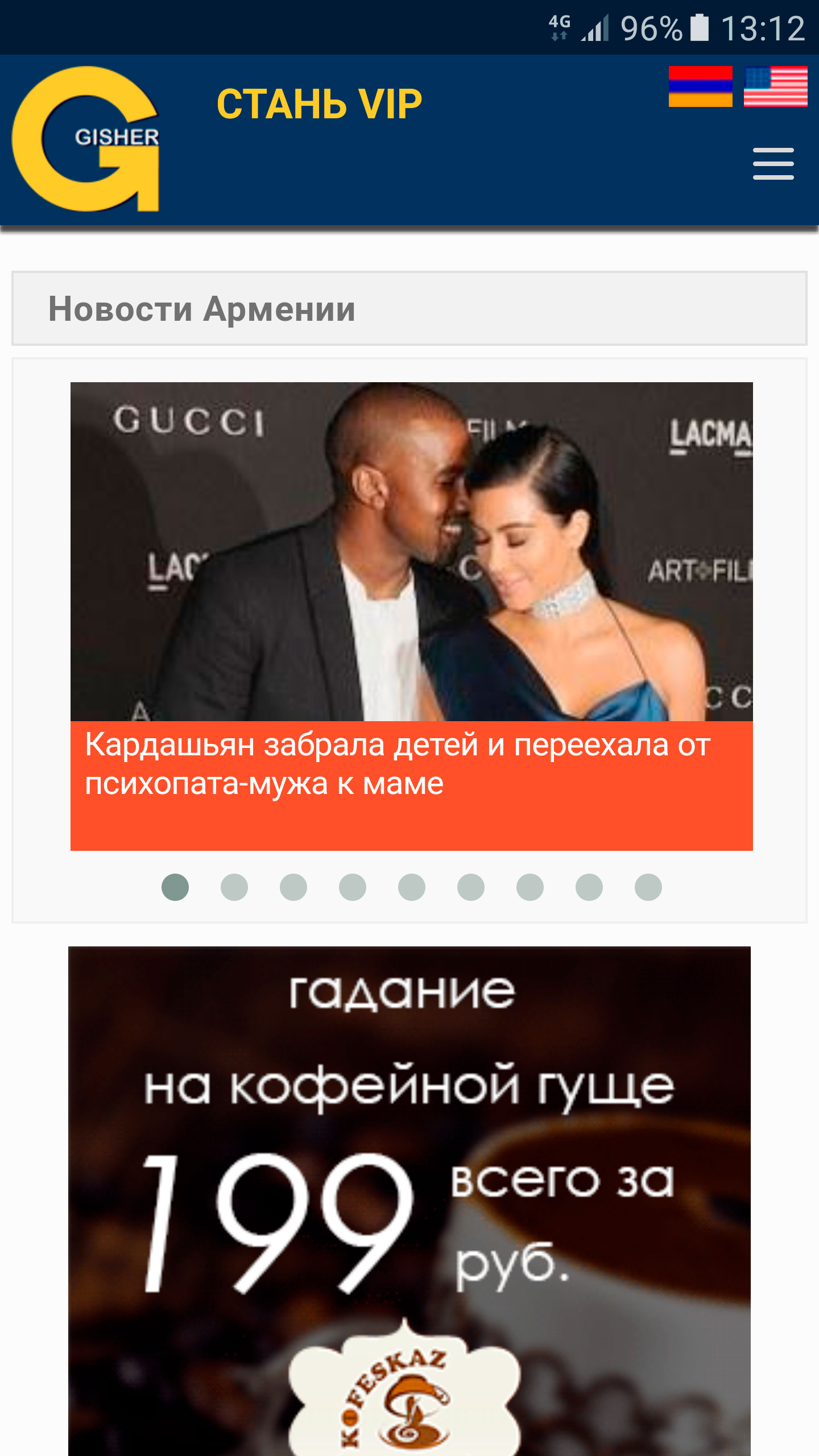Image resolution: width=819 pixels, height=1456 pixels.
Task: Tap the СТАНЬ VIP link
Action: (x=319, y=105)
